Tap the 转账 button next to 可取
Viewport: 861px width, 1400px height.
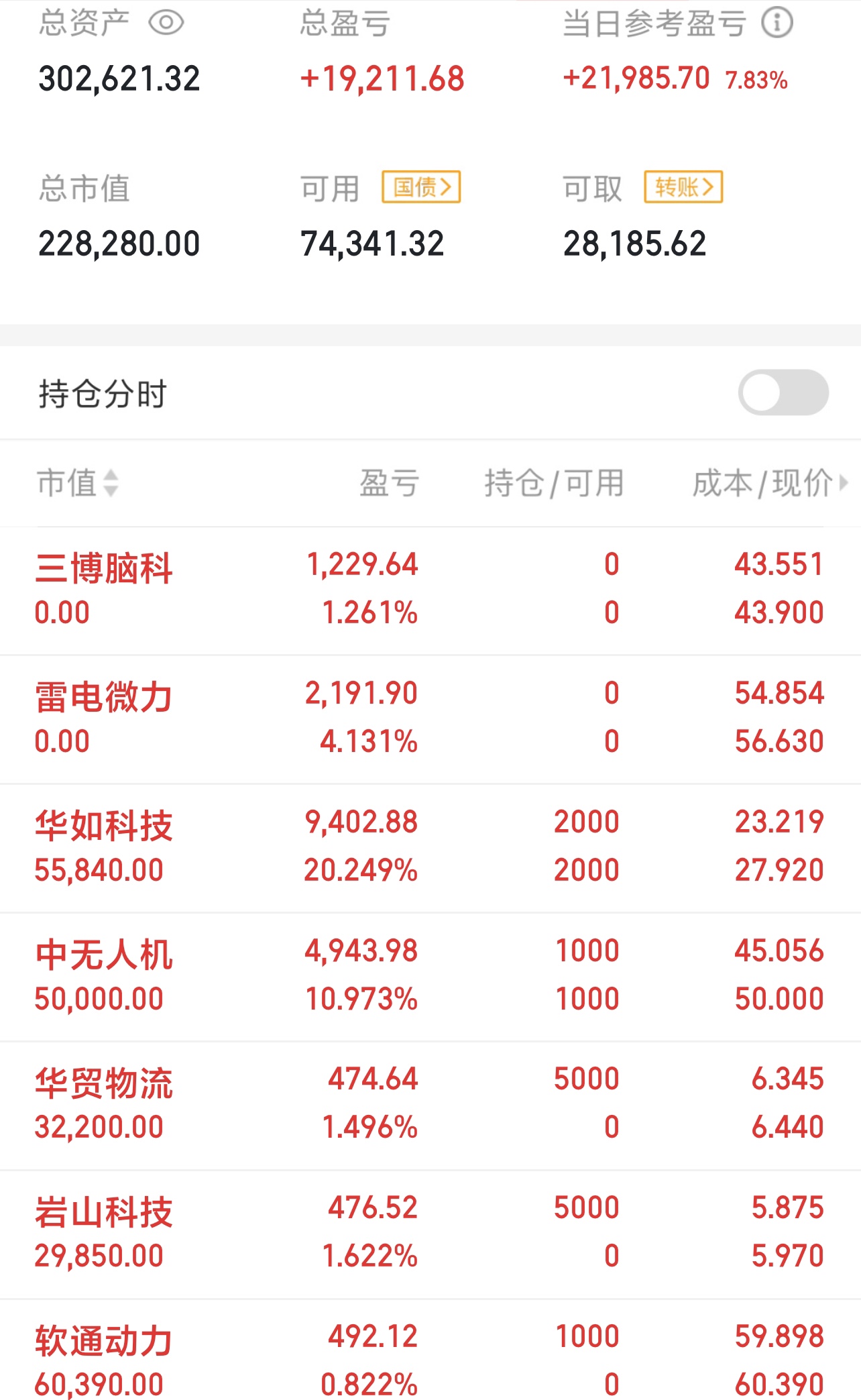point(683,186)
